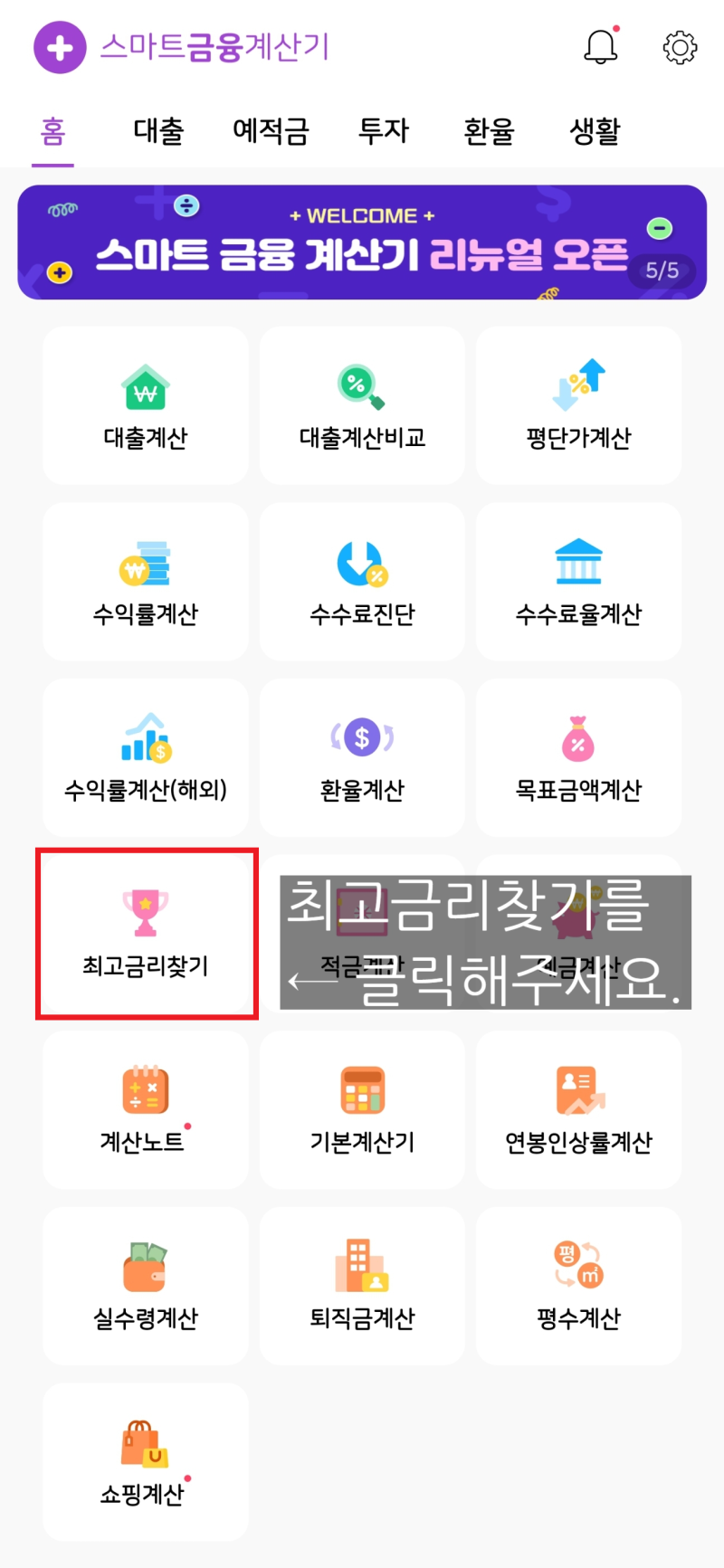Open 연봉인상률계산 tile
Viewport: 724px width, 1568px height.
point(579,1110)
